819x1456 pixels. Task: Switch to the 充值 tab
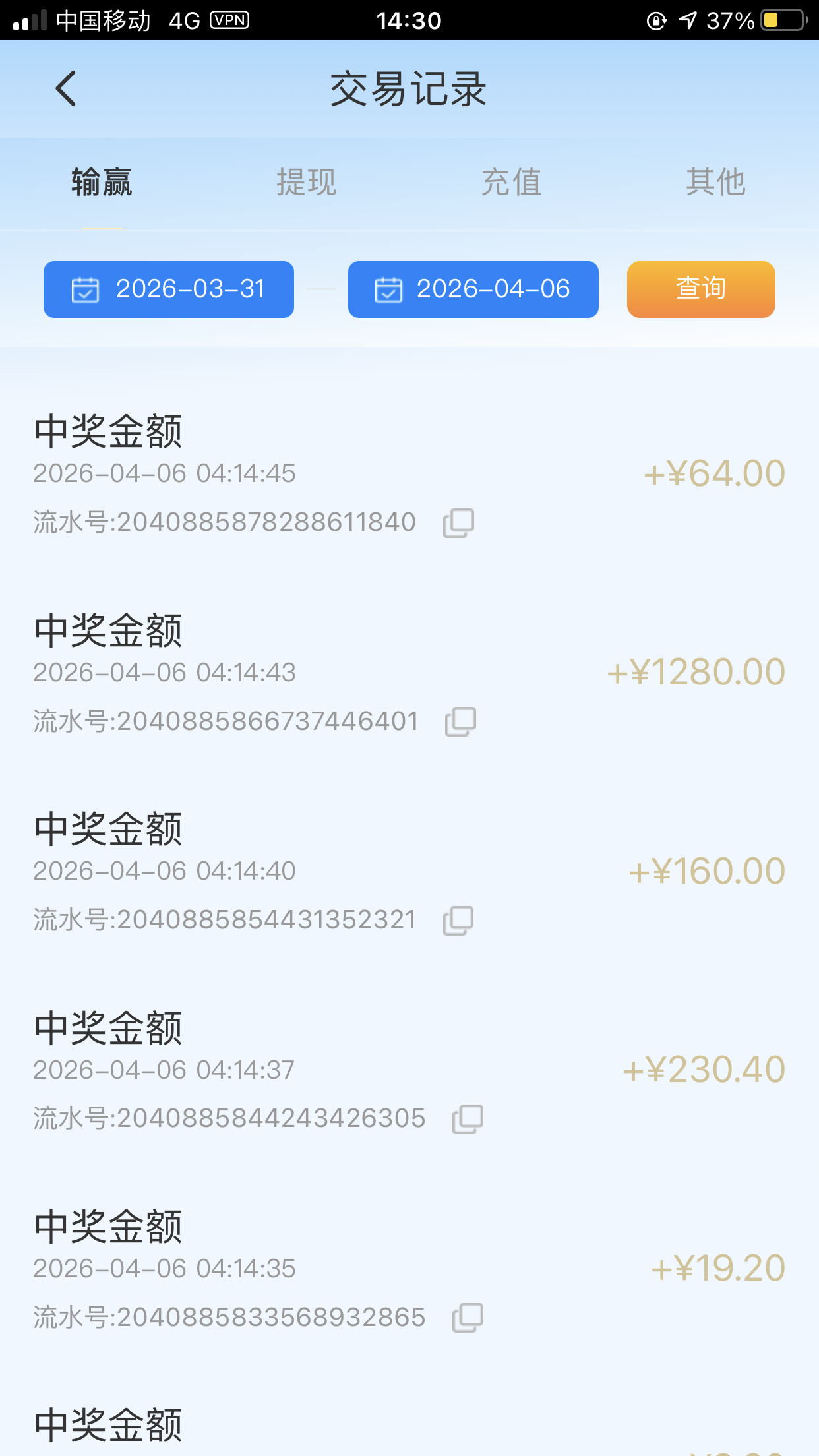(512, 183)
